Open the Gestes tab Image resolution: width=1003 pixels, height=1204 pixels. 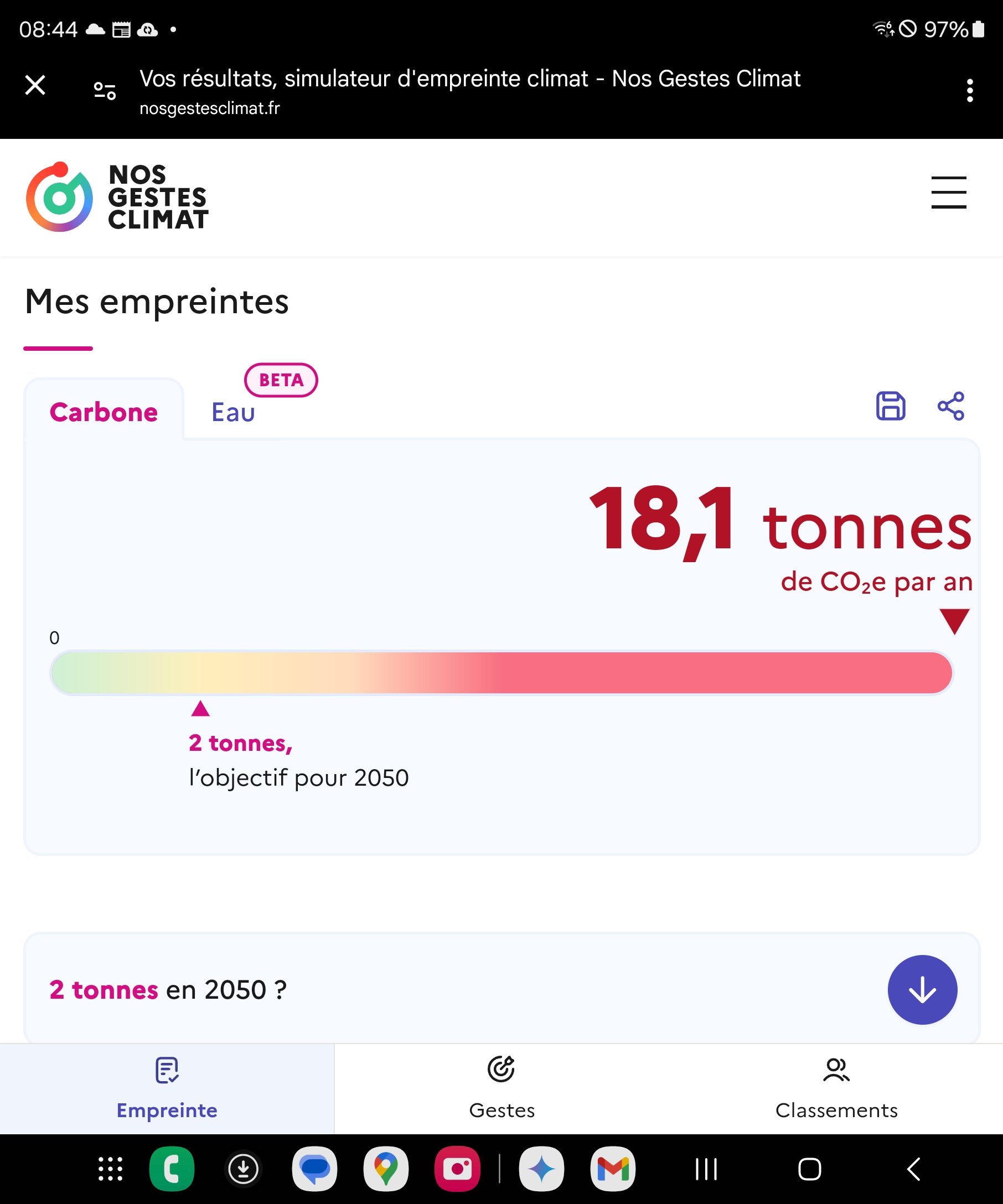pyautogui.click(x=502, y=1088)
